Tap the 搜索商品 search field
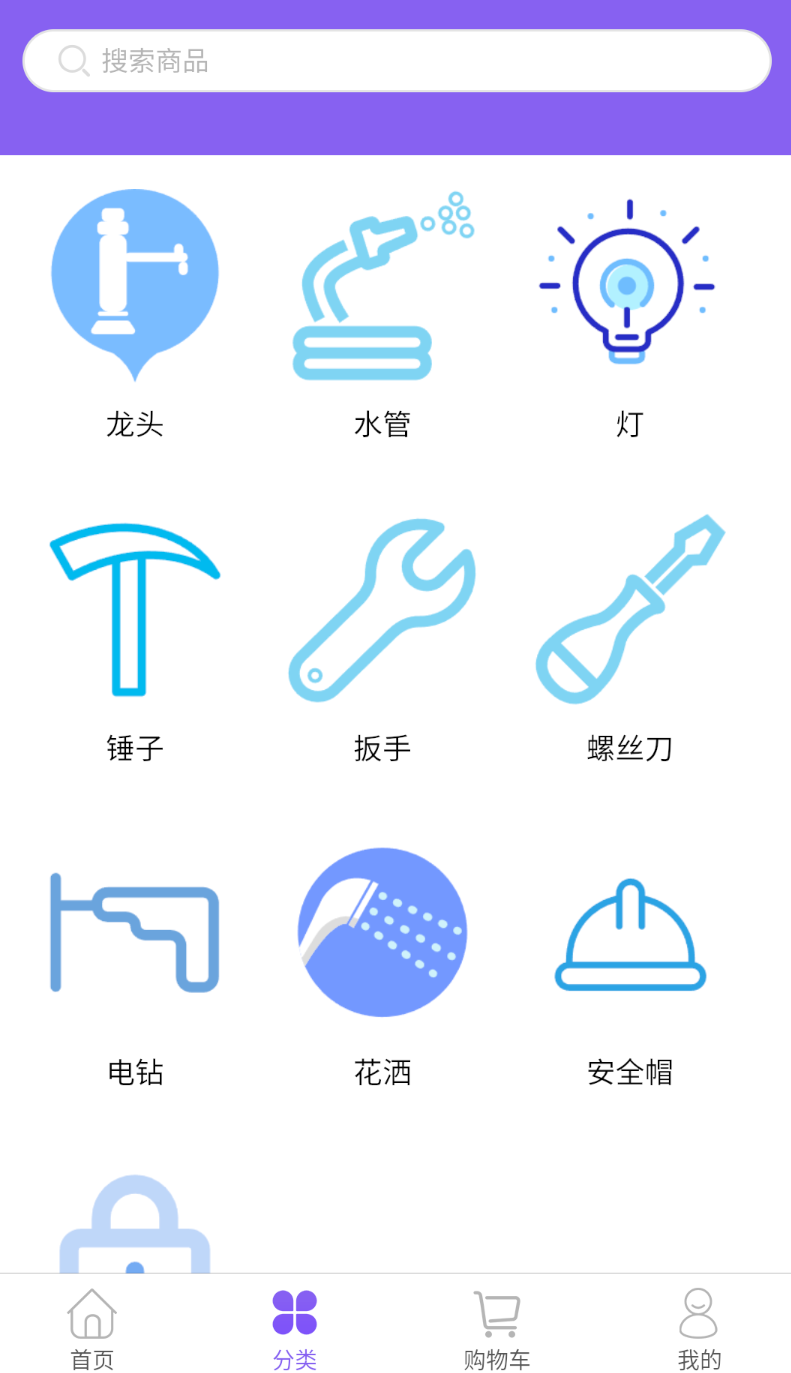791x1373 pixels. (x=396, y=61)
